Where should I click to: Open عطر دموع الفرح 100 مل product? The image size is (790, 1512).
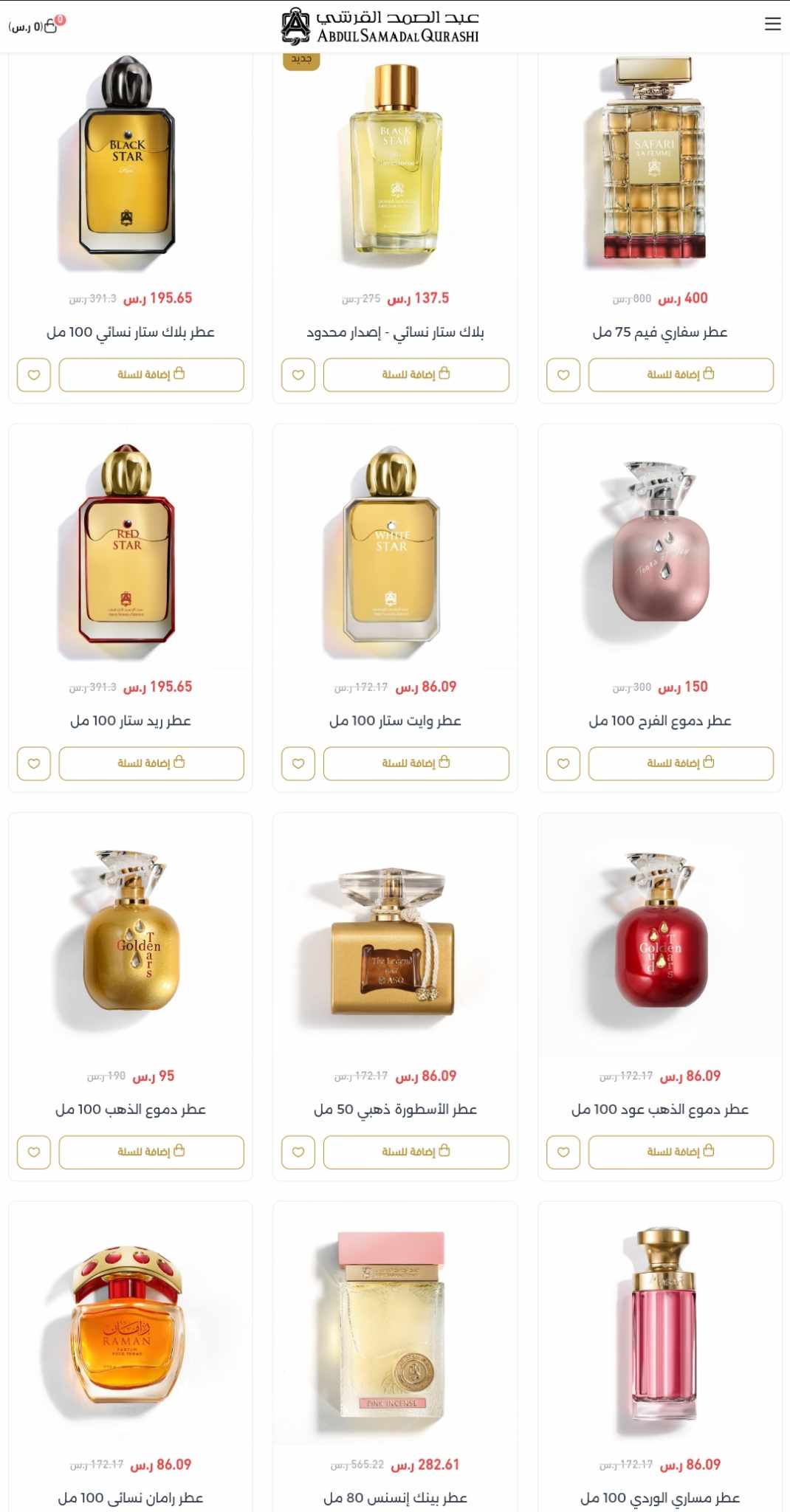click(x=659, y=720)
